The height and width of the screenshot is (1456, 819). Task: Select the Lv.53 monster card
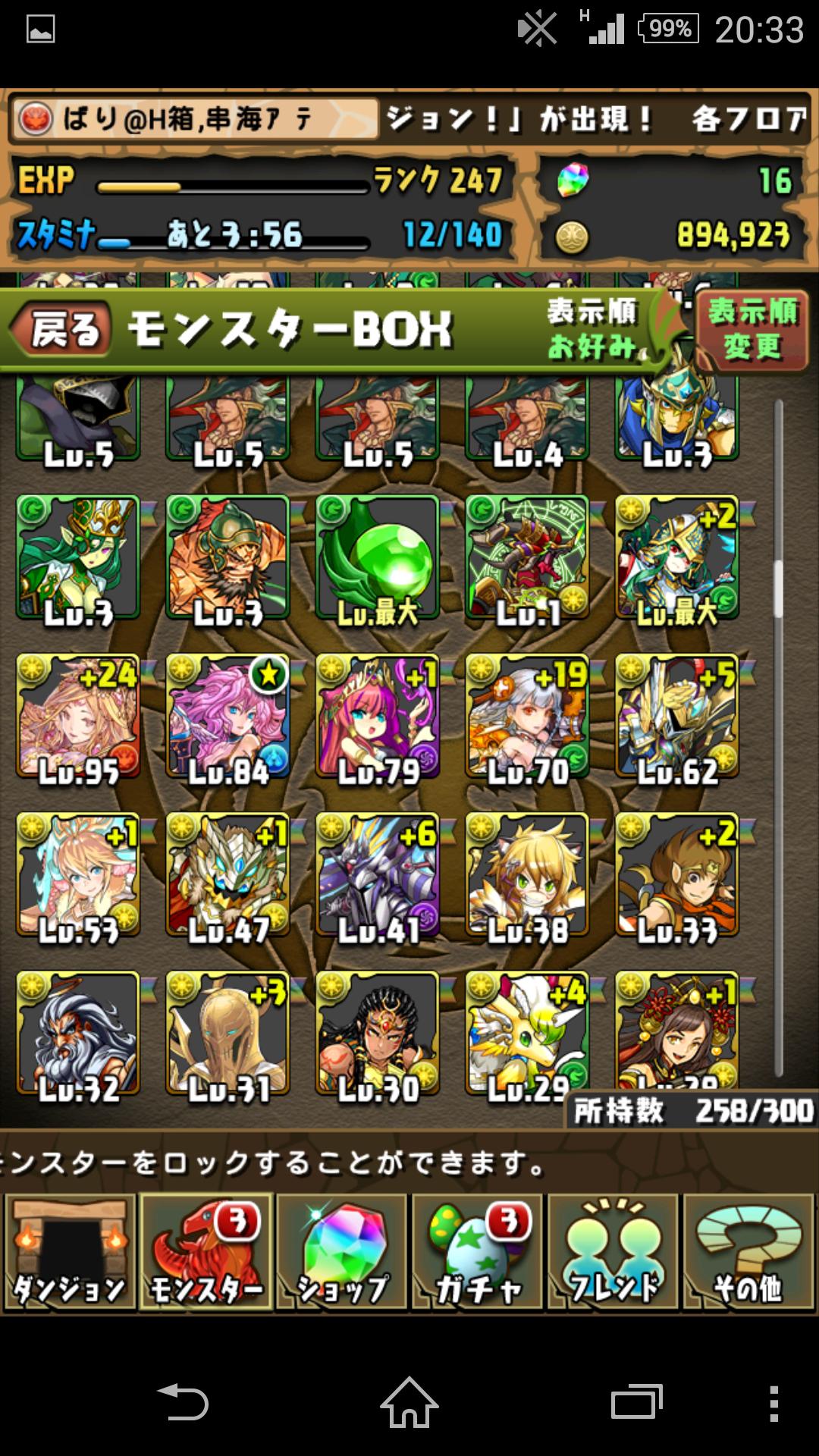(78, 874)
